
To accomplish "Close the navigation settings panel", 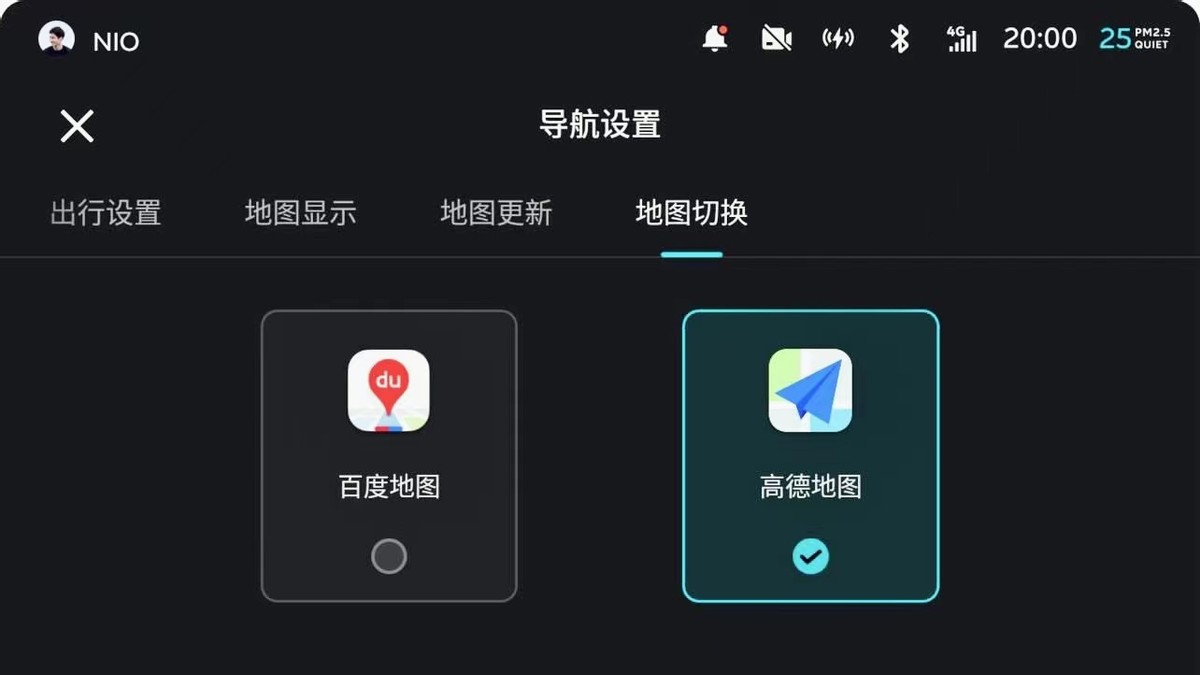I will click(77, 126).
